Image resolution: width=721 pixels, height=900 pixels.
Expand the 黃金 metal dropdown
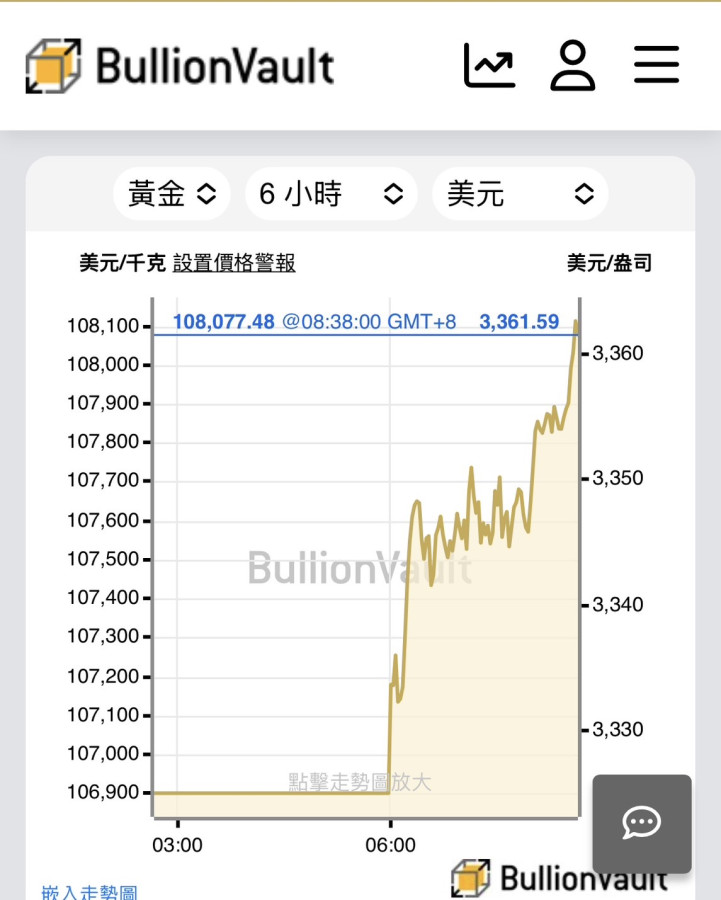[x=172, y=194]
